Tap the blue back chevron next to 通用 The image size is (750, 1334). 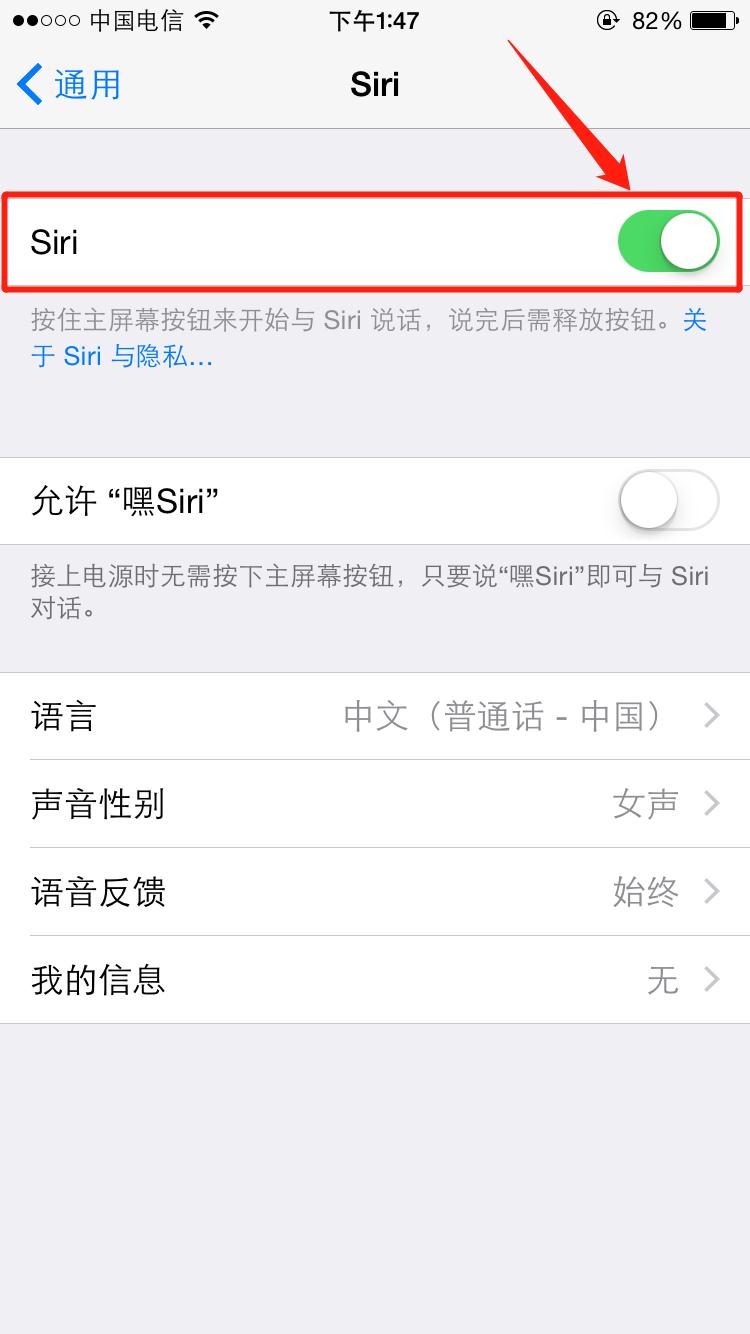pyautogui.click(x=28, y=84)
